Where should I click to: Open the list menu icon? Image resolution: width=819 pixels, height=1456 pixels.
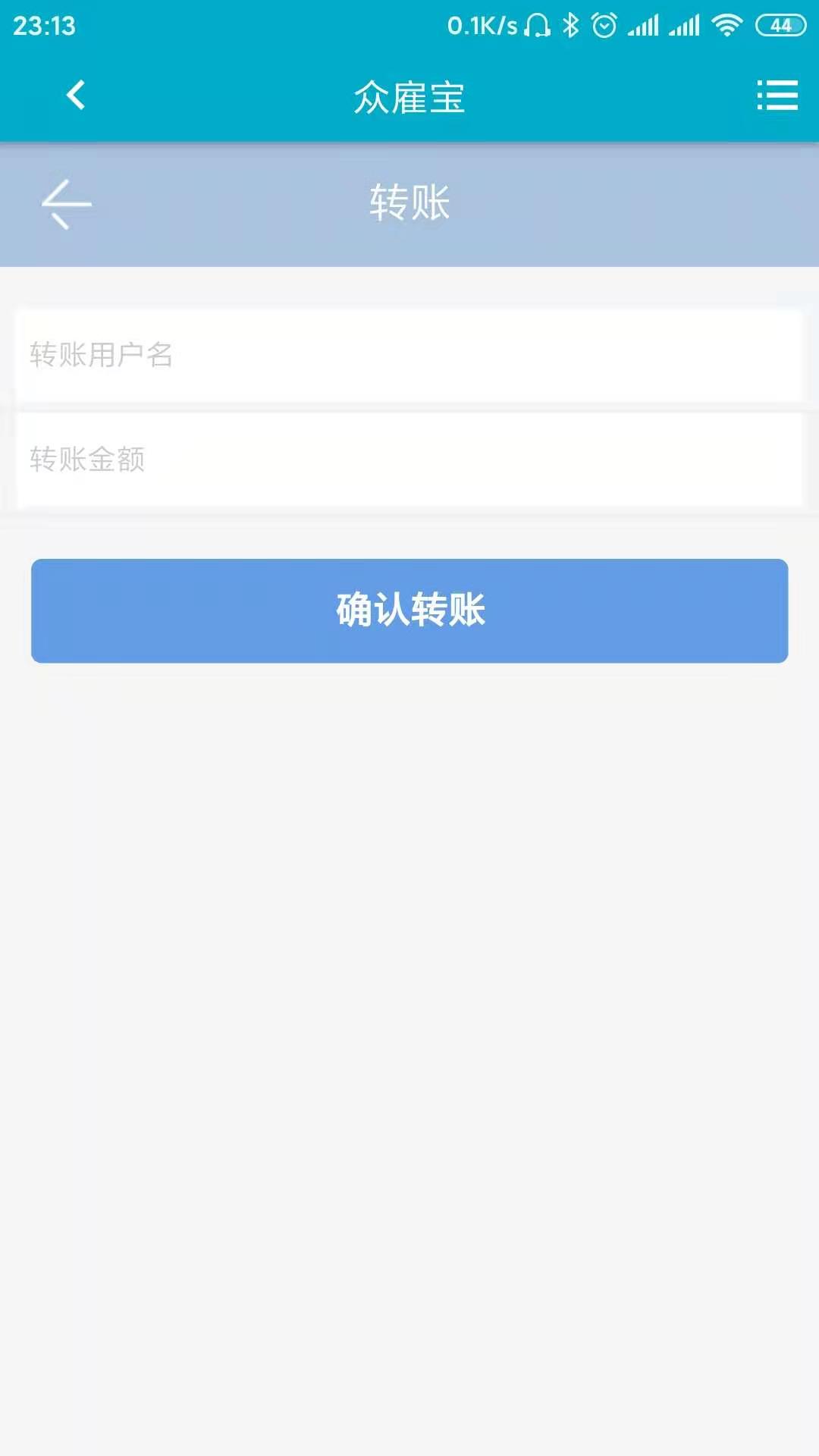point(777,96)
